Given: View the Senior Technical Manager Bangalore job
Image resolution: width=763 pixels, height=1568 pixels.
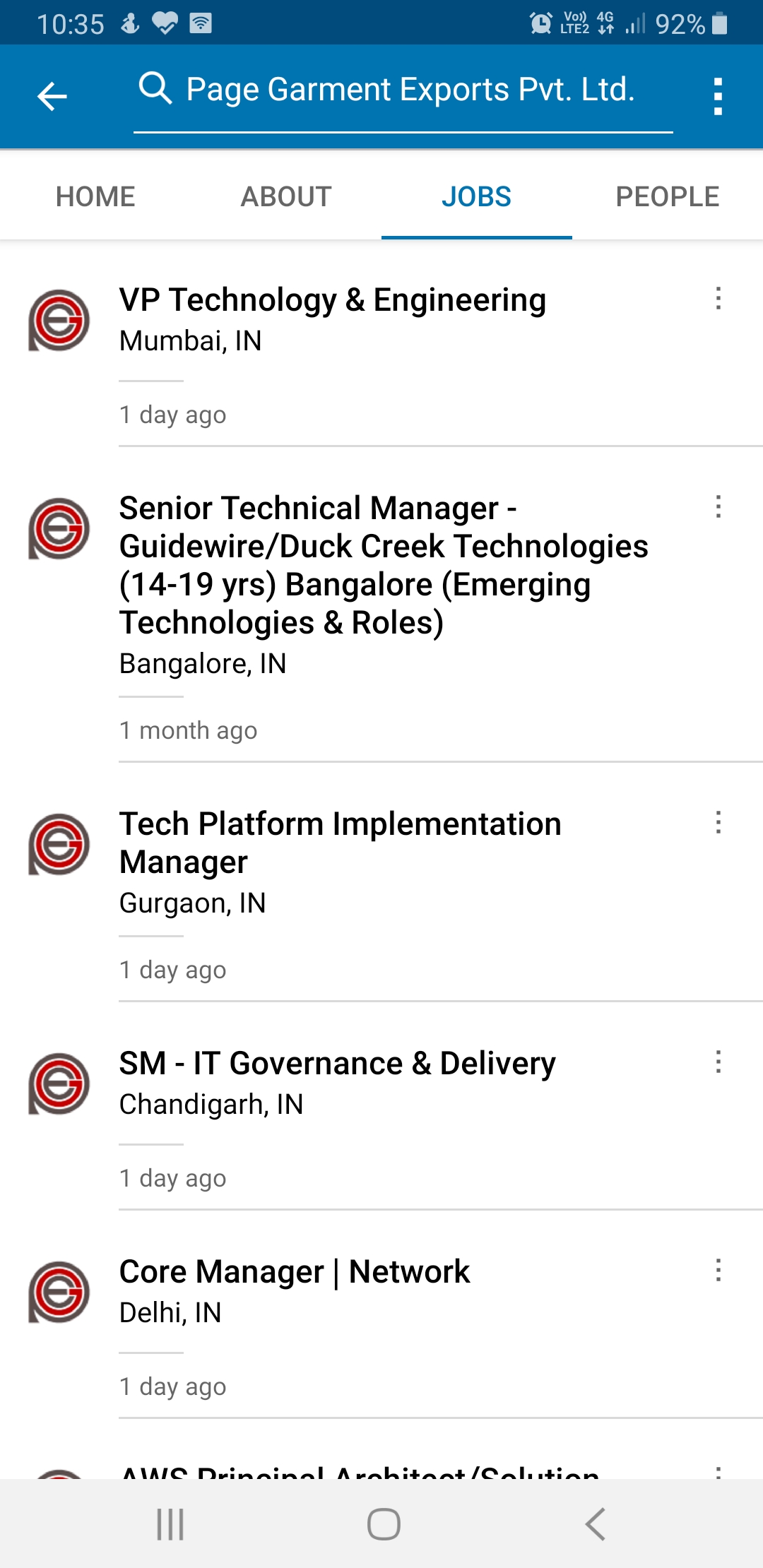Looking at the screenshot, I should pyautogui.click(x=383, y=565).
